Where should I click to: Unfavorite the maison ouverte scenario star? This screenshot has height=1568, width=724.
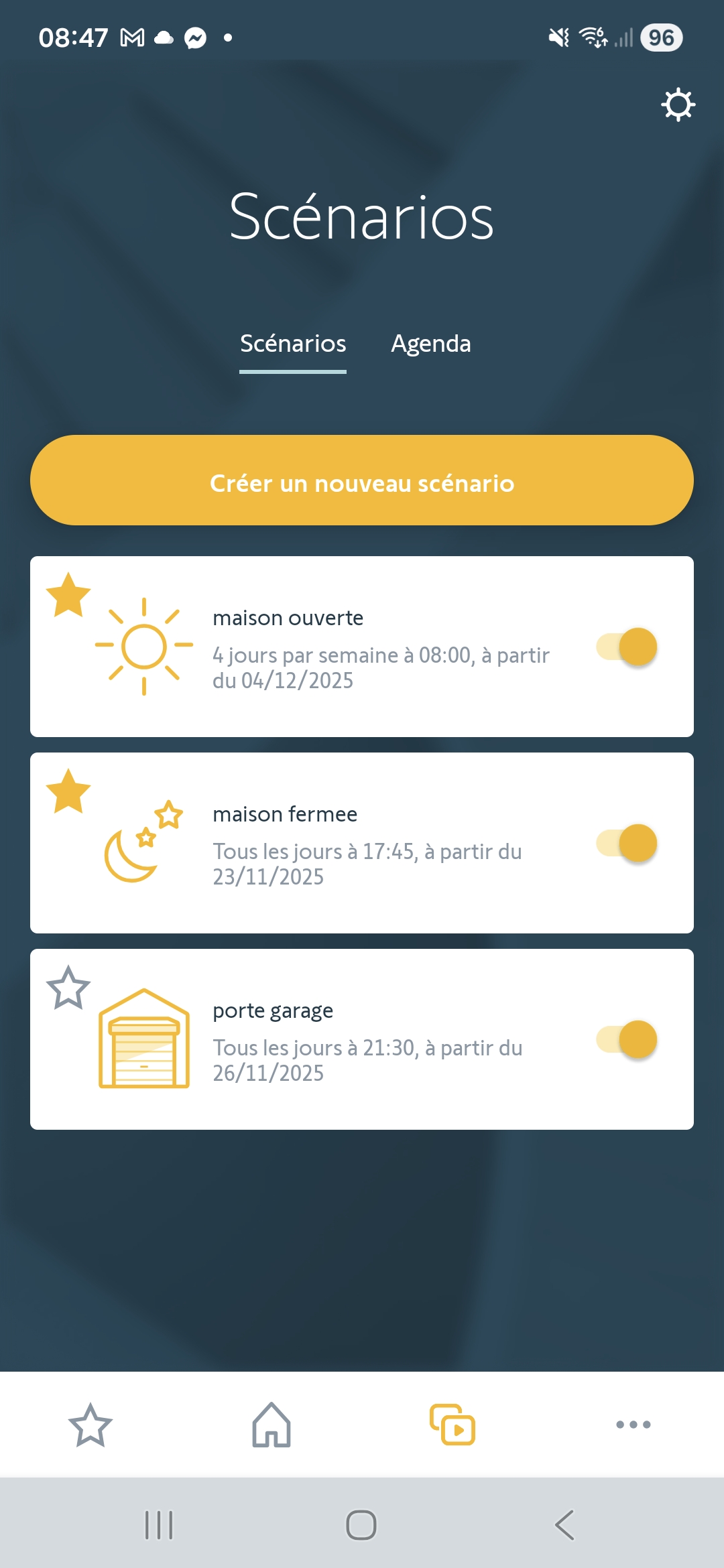click(x=68, y=594)
